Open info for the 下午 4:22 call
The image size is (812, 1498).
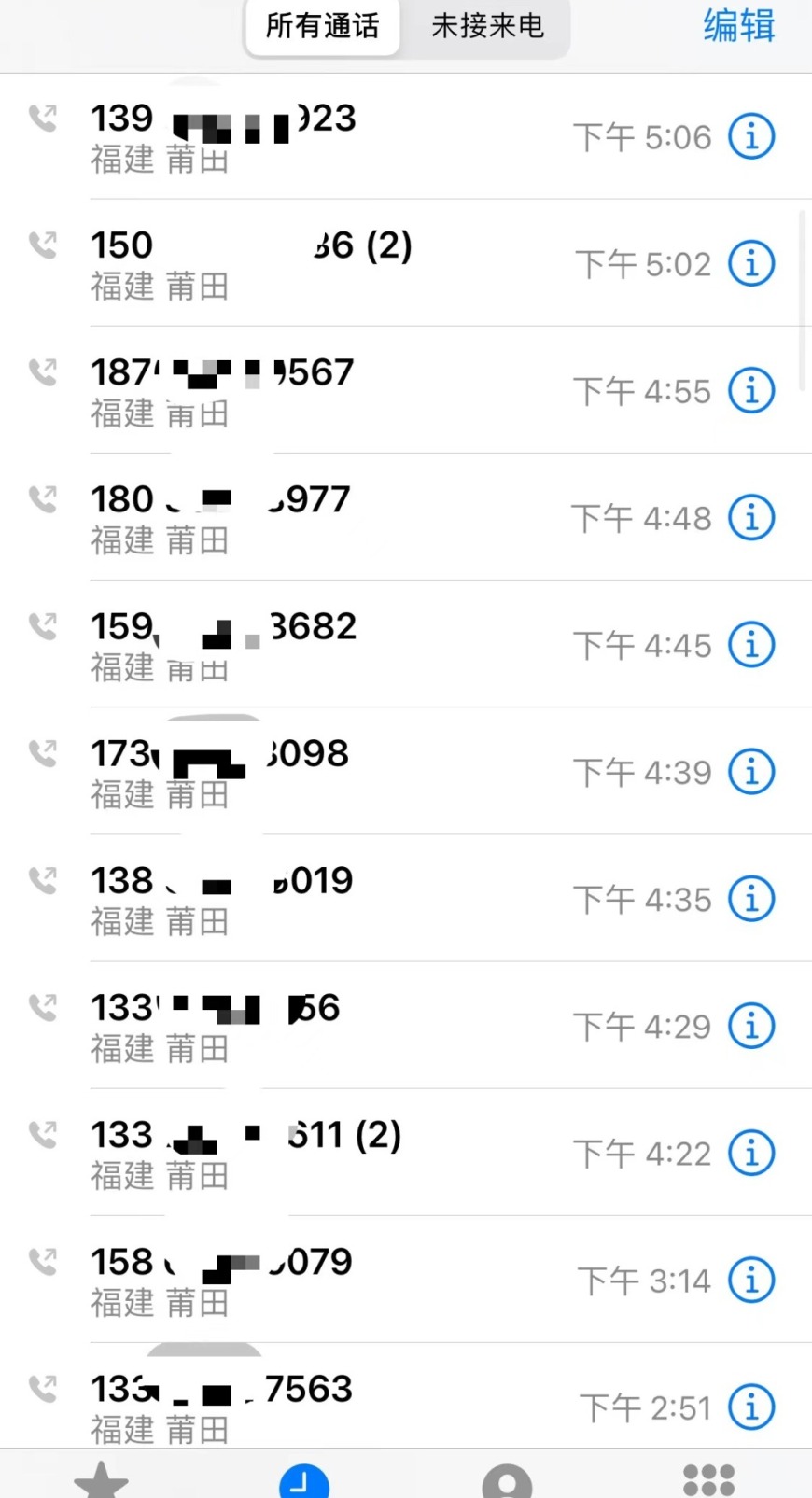tap(751, 1153)
